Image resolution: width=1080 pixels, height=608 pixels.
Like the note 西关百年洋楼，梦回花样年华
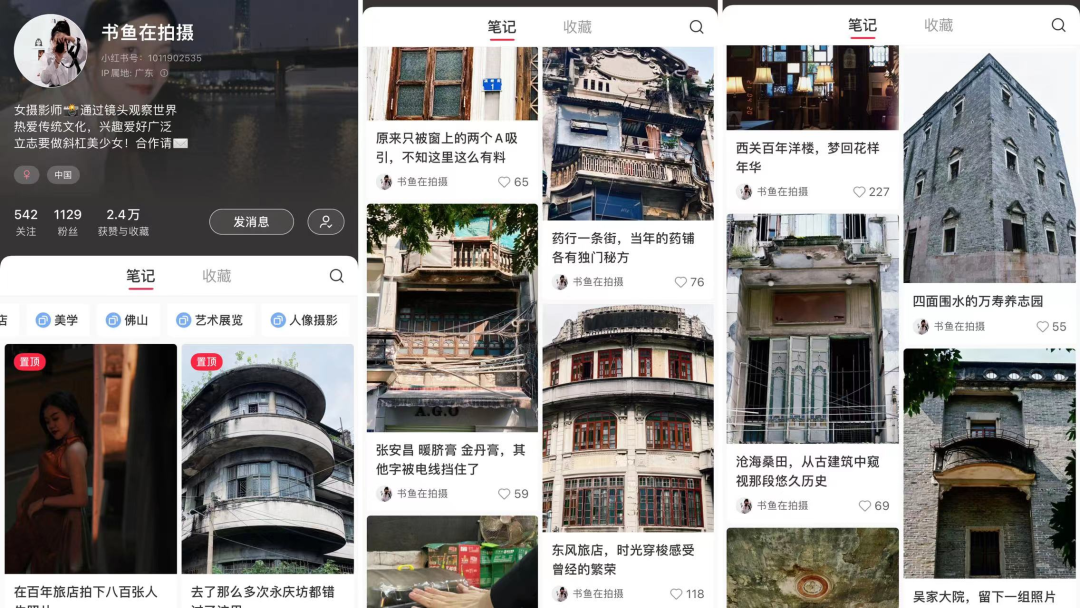871,192
